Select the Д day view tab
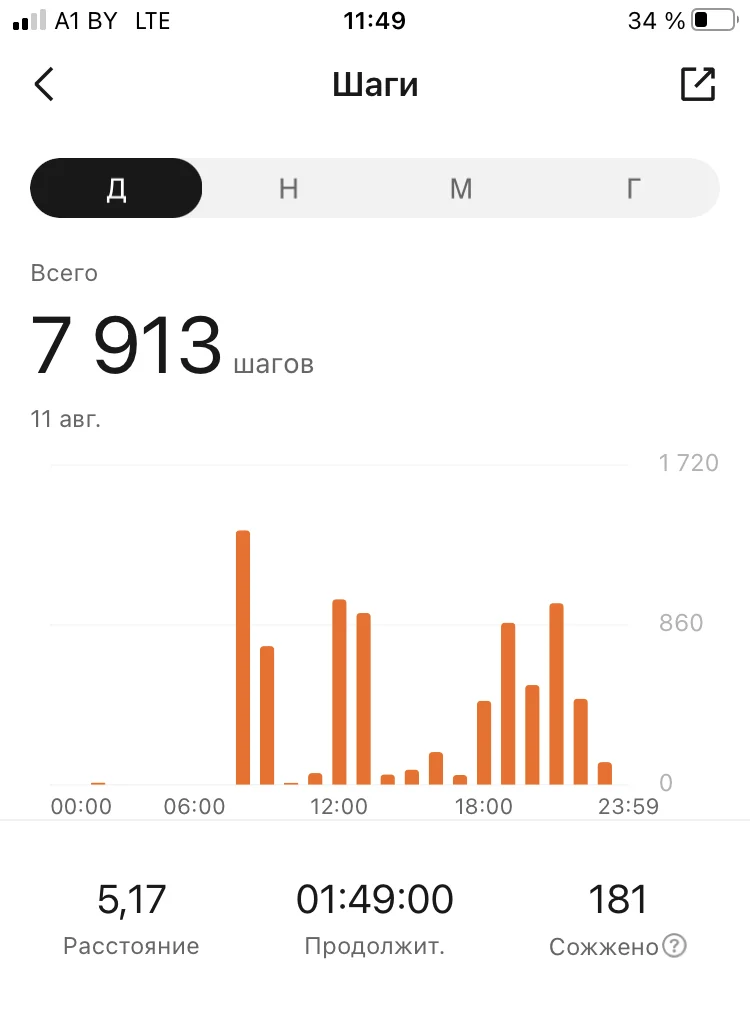Image resolution: width=750 pixels, height=1016 pixels. pyautogui.click(x=116, y=188)
